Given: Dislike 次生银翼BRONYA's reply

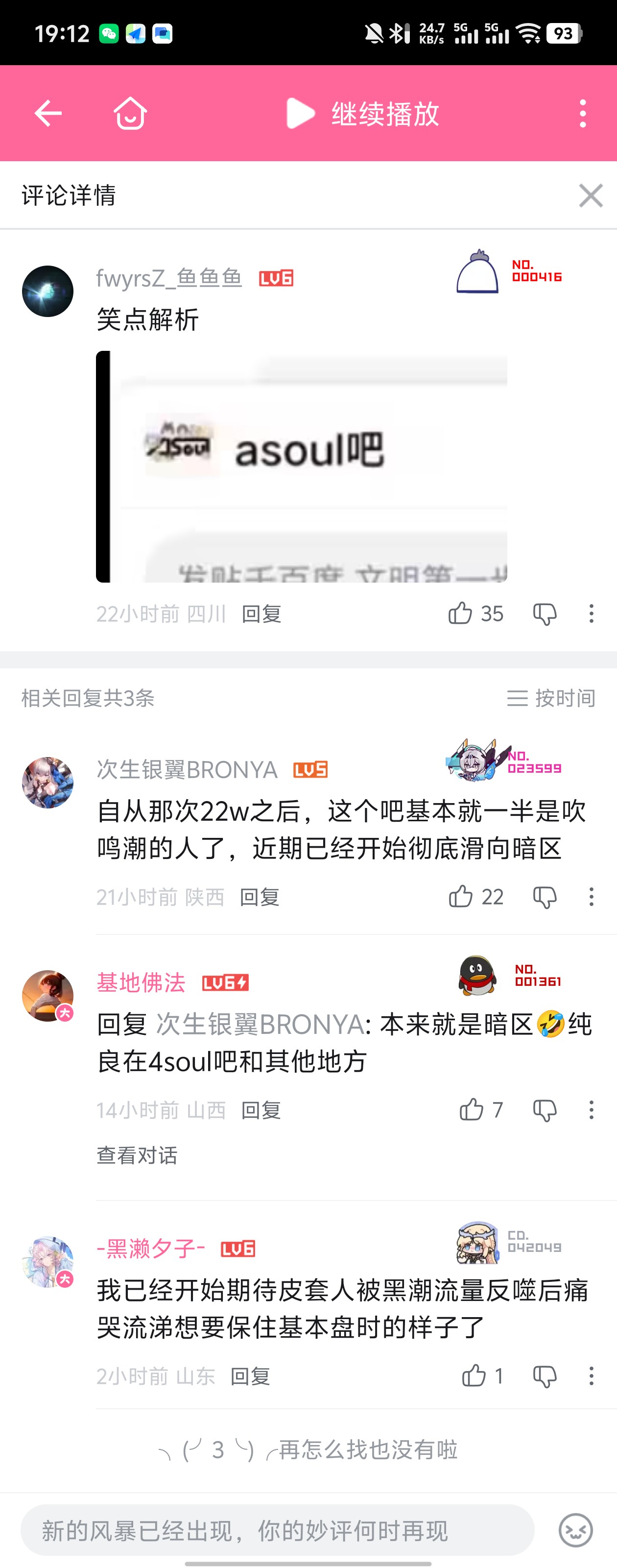Looking at the screenshot, I should (545, 897).
